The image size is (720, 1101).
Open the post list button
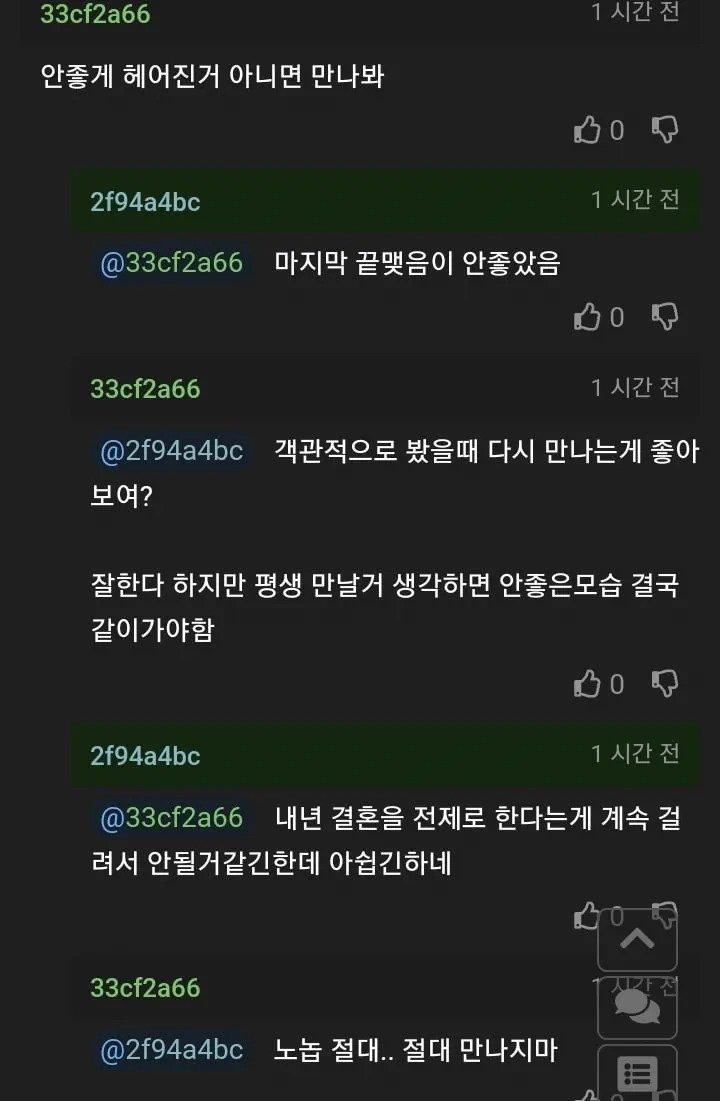pyautogui.click(x=637, y=1074)
